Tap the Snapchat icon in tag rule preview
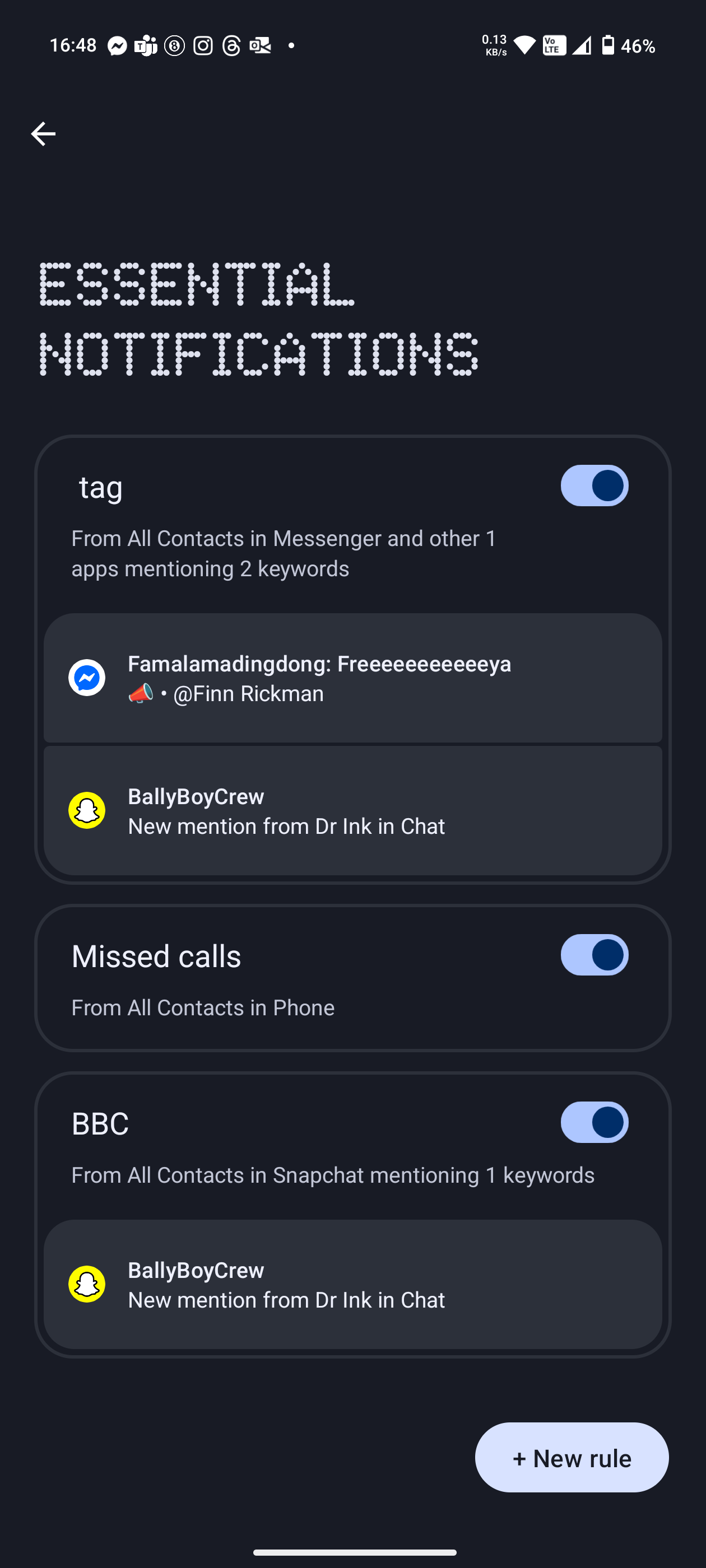 (86, 810)
